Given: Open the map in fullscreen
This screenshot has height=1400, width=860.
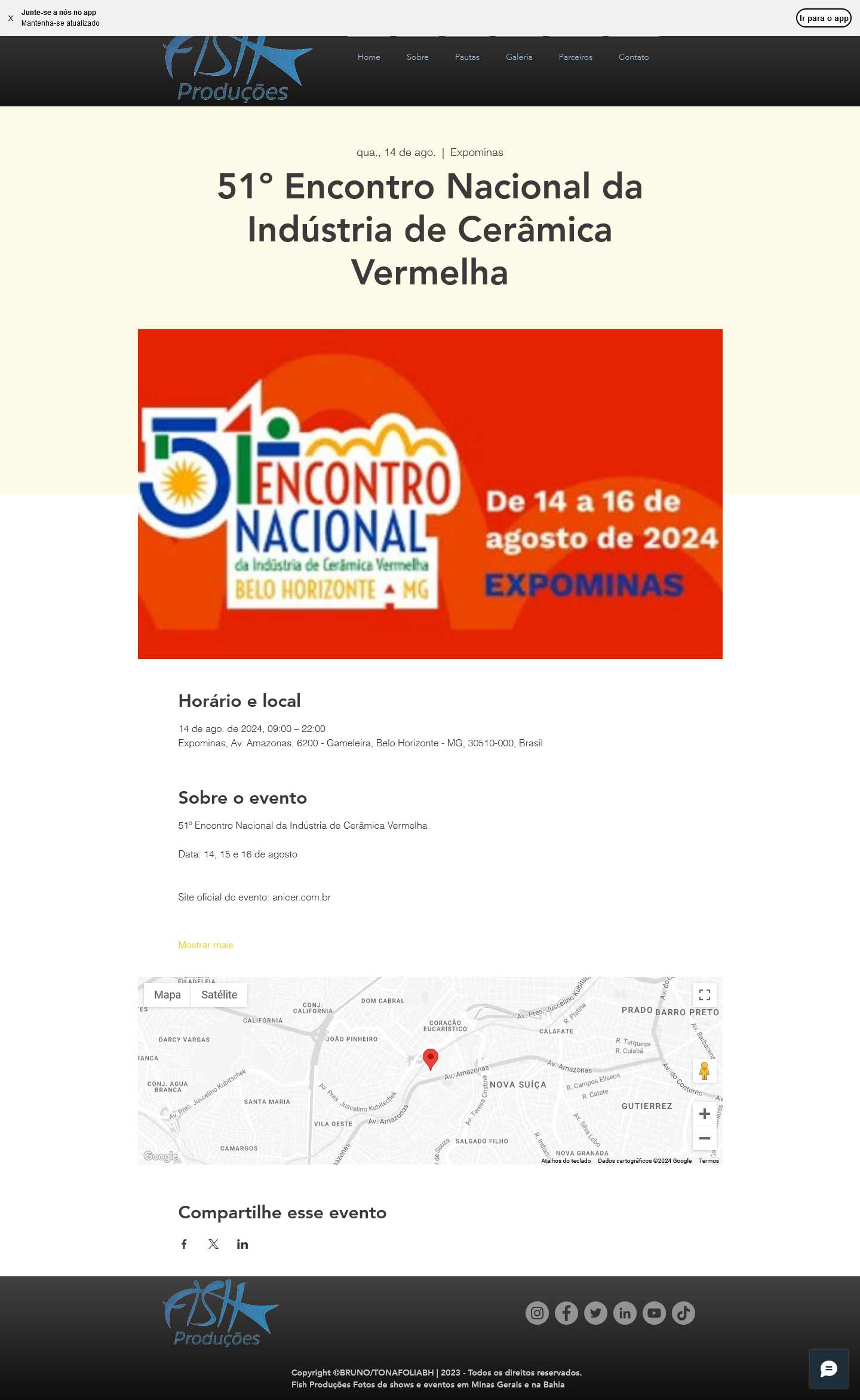Looking at the screenshot, I should [705, 995].
